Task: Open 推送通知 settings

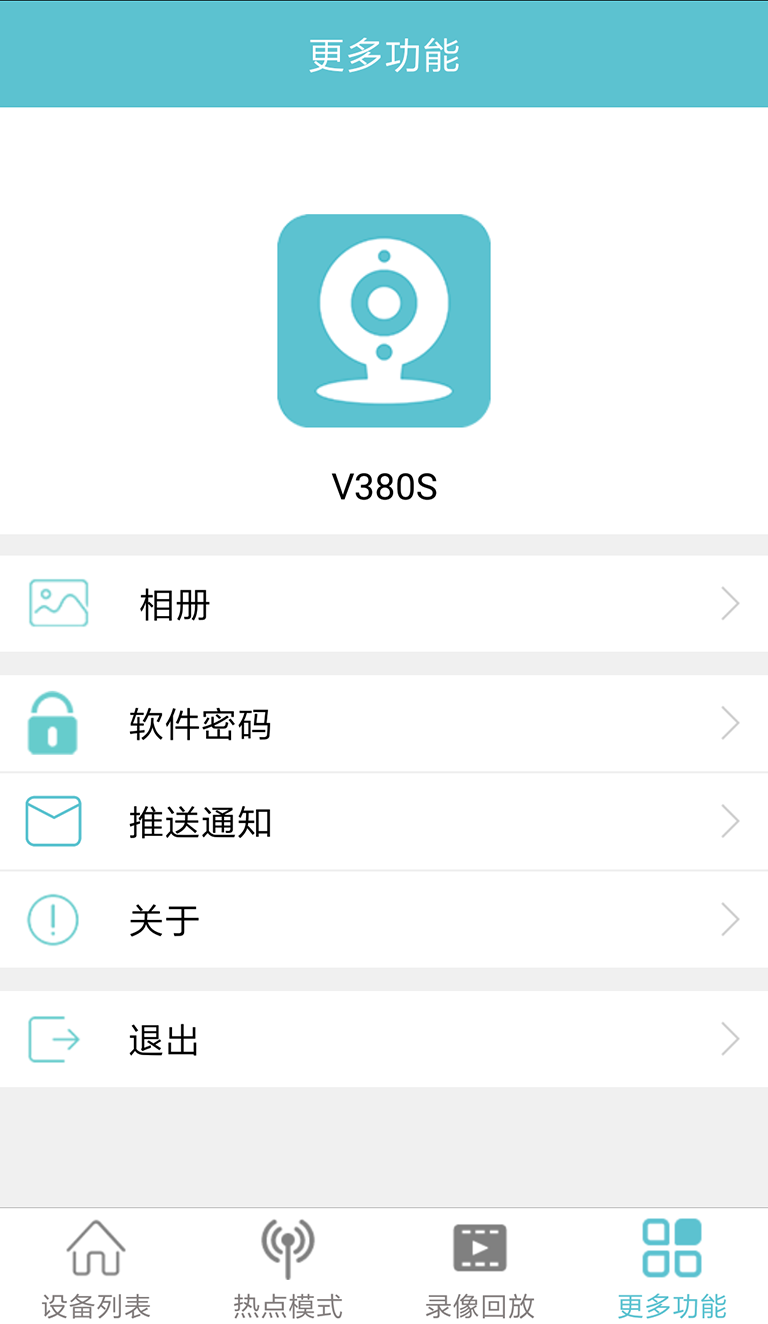Action: coord(384,822)
